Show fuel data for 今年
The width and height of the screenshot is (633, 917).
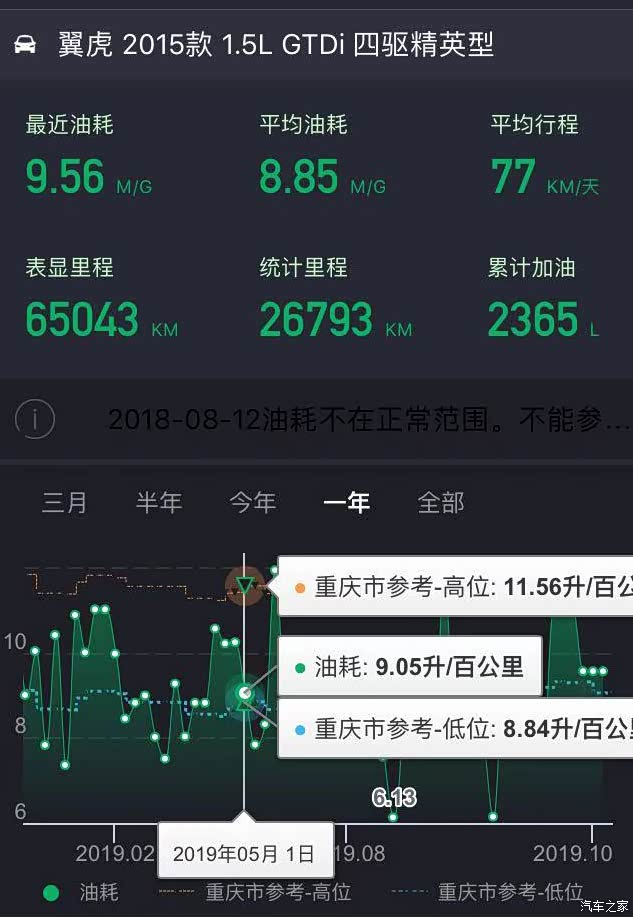252,502
